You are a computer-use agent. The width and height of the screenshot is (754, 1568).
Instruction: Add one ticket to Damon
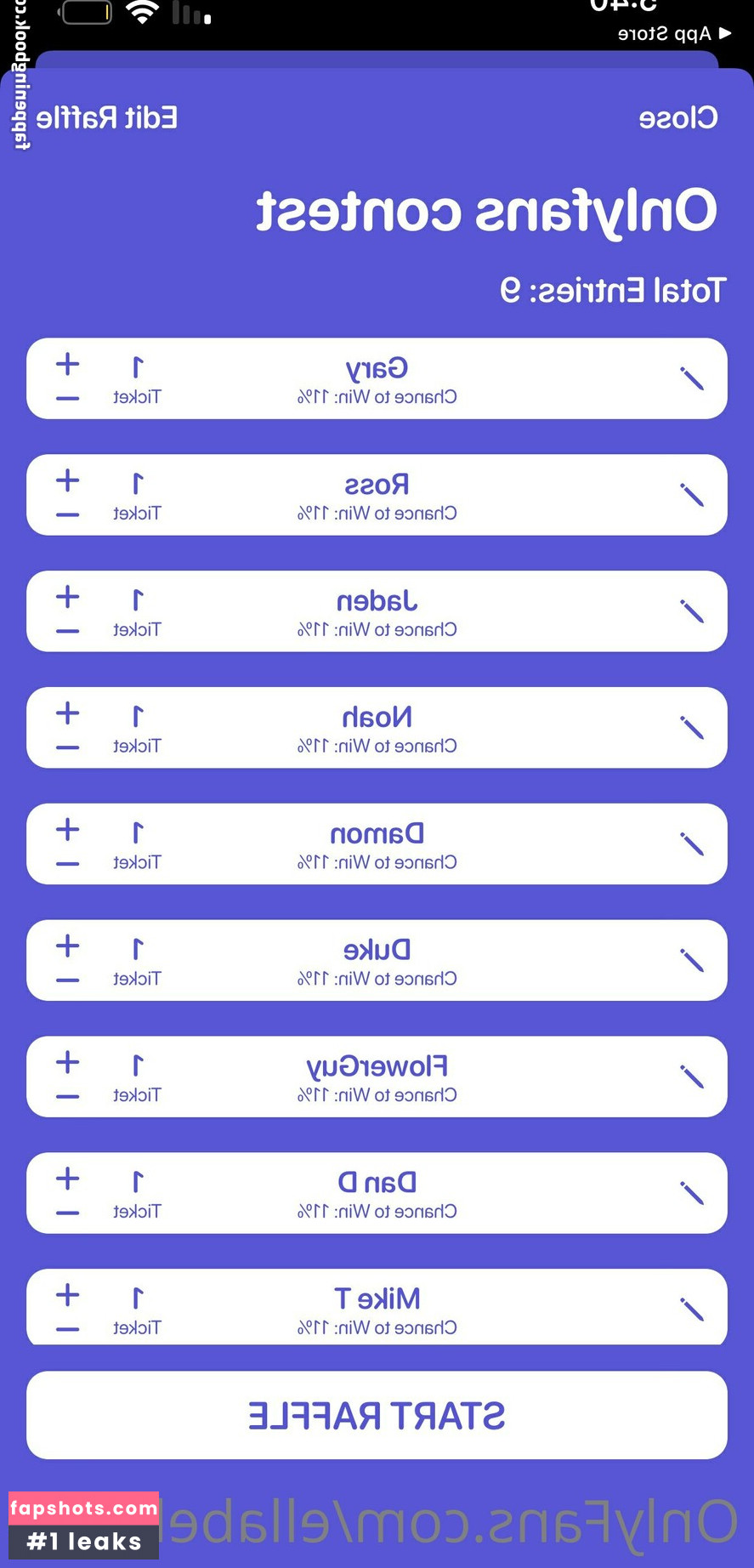point(67,830)
